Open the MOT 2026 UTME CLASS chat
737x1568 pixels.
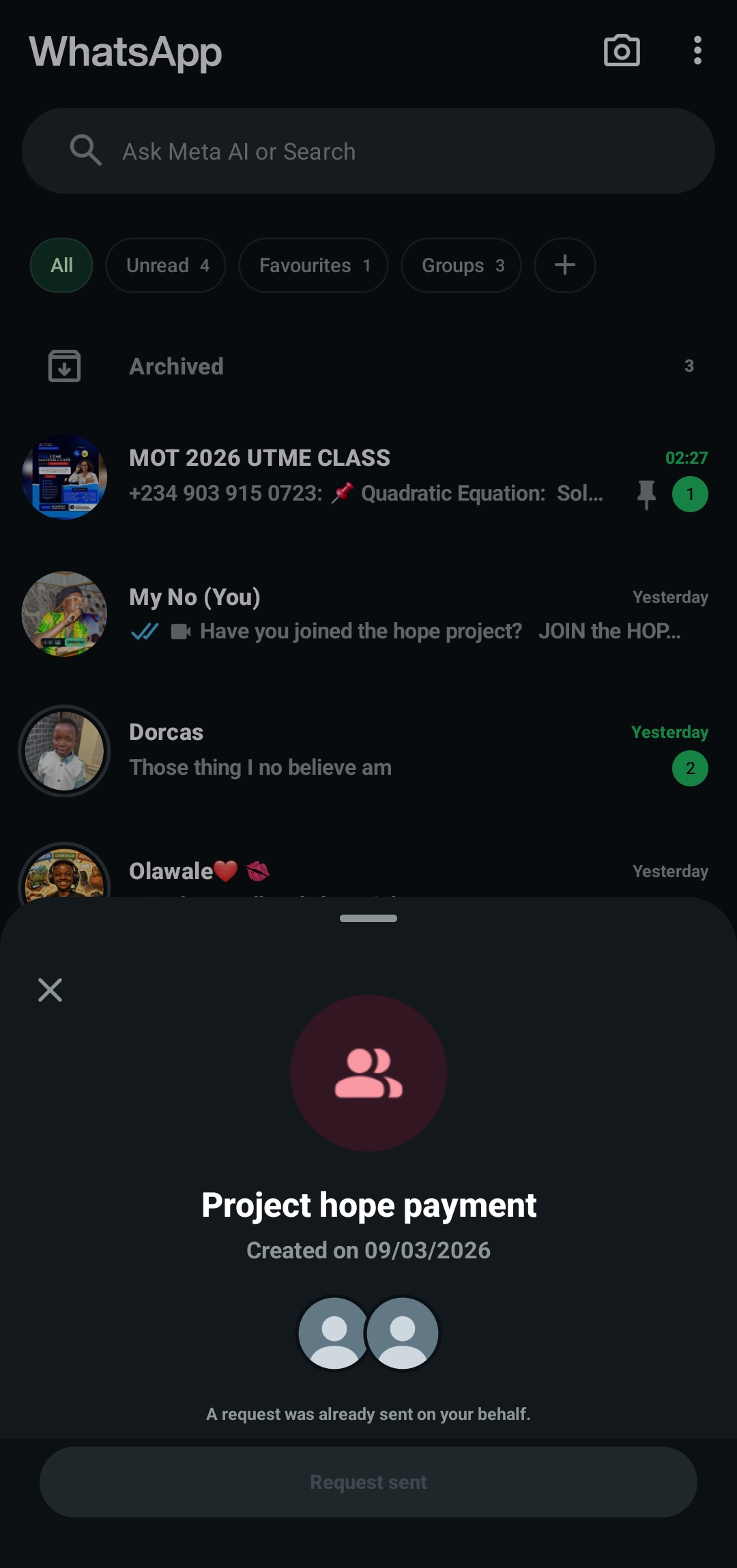pos(369,476)
